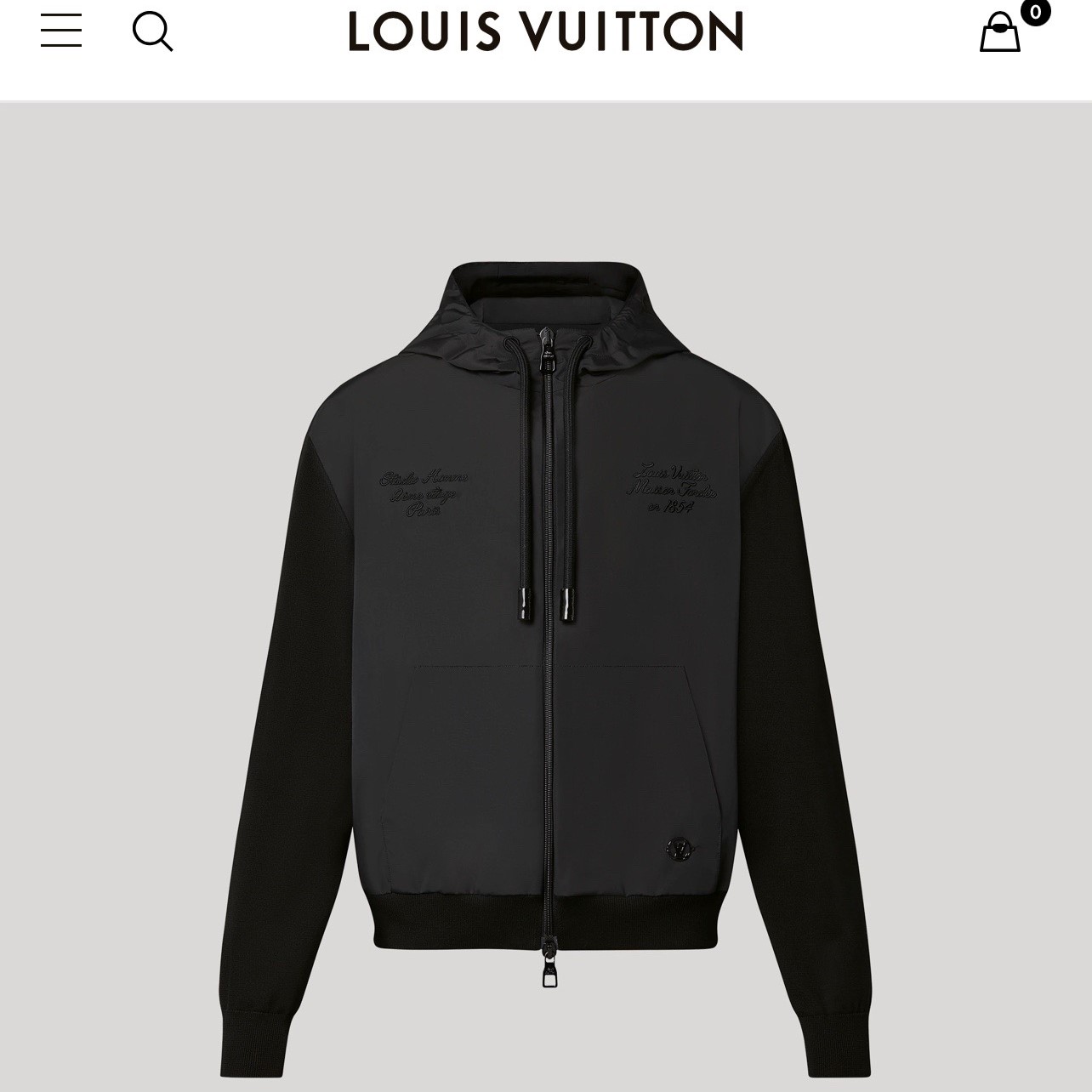Go to the Louis Vuitton homepage
The image size is (1092, 1092).
click(545, 31)
